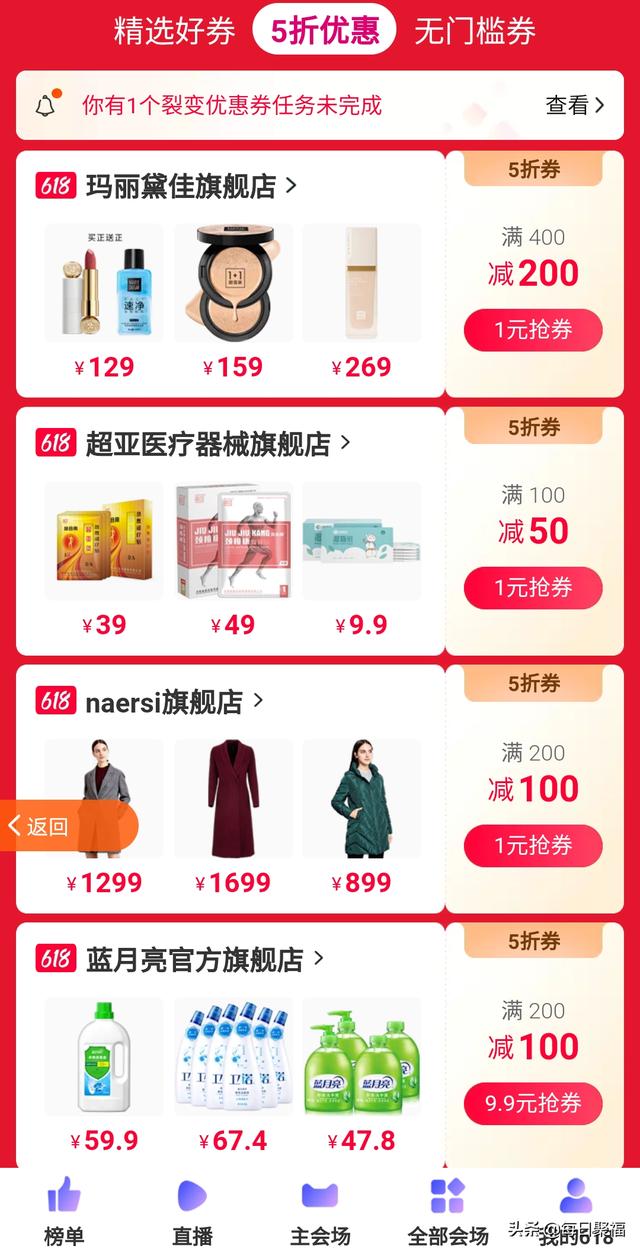The height and width of the screenshot is (1252, 640).
Task: Grab naersi's 1元抢券 coupon
Action: tap(533, 846)
